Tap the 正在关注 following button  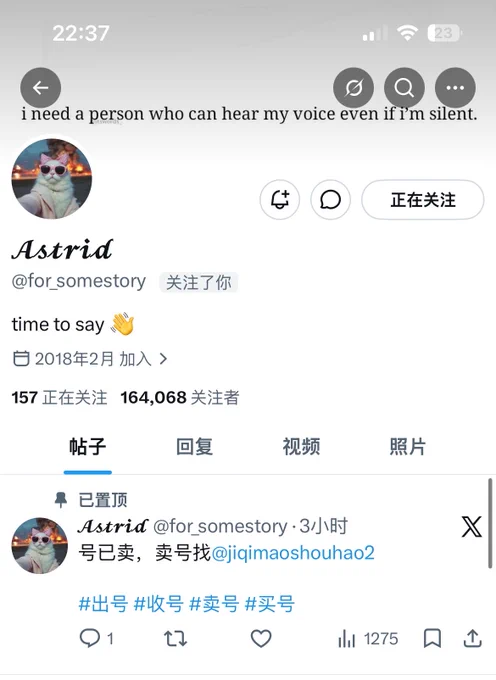click(423, 199)
